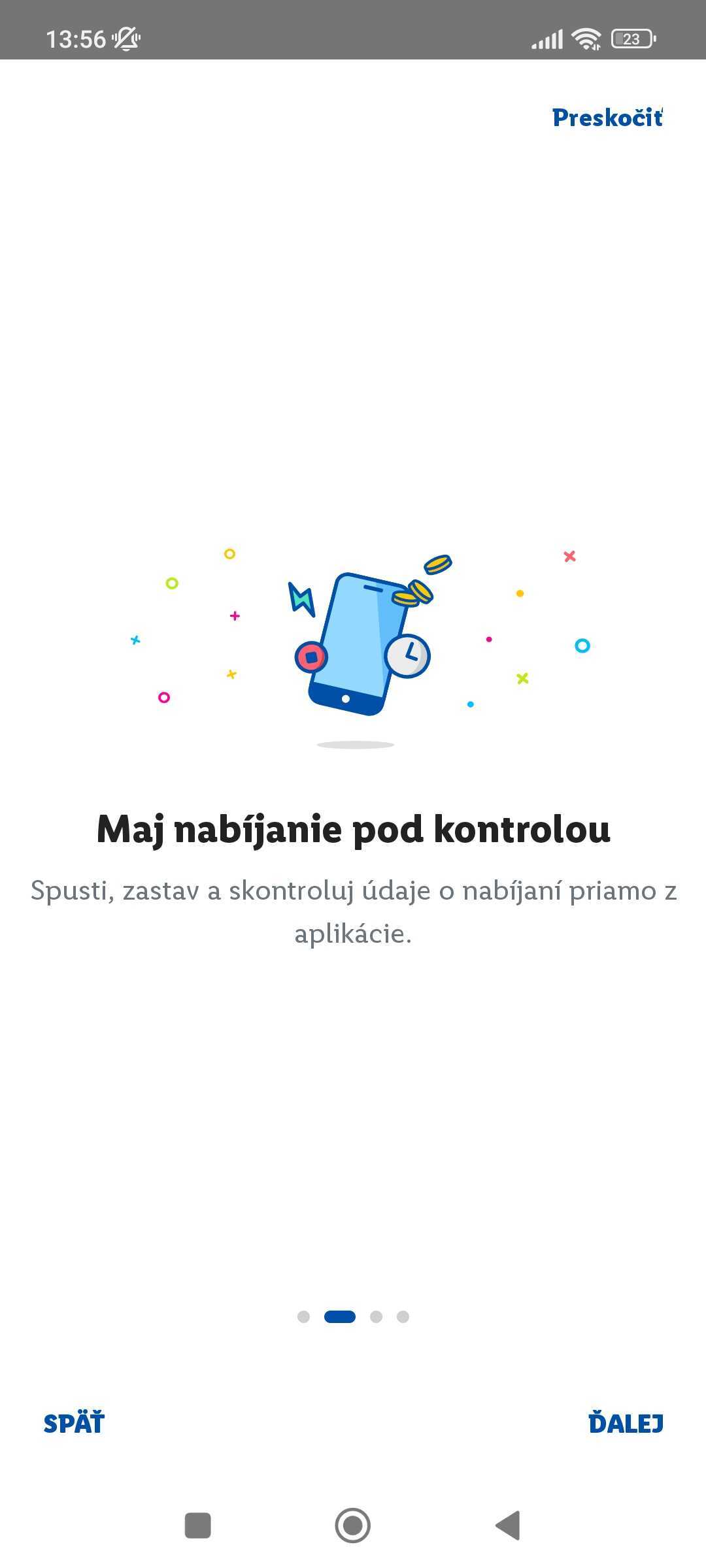Continue with the ĎALEJ button
The height and width of the screenshot is (1568, 706).
coord(626,1422)
